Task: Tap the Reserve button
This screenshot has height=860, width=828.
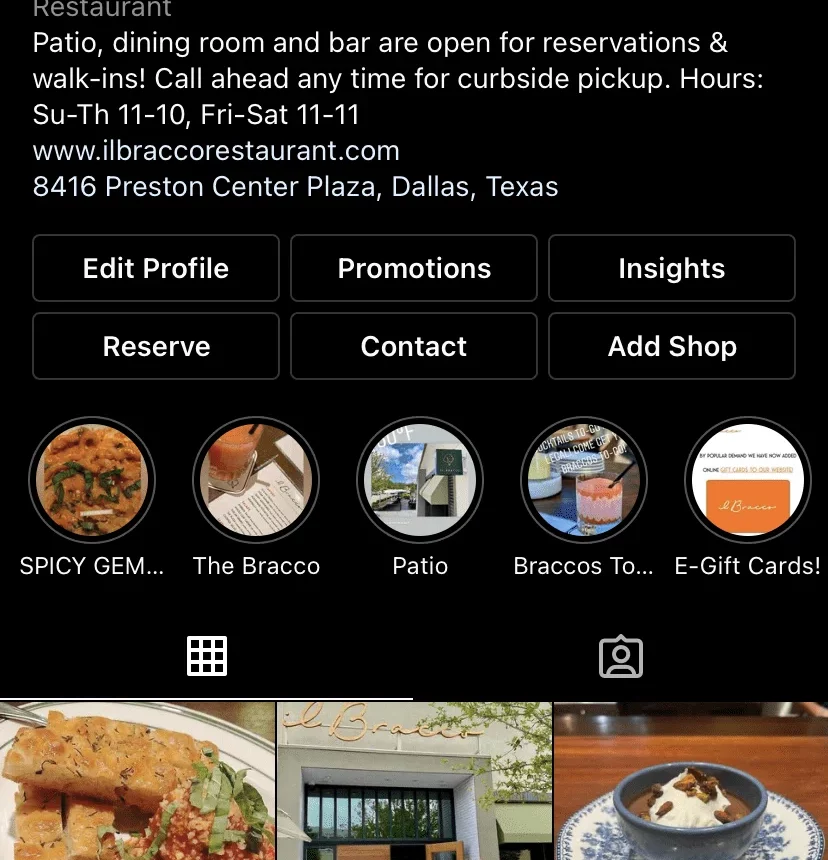Action: [156, 346]
